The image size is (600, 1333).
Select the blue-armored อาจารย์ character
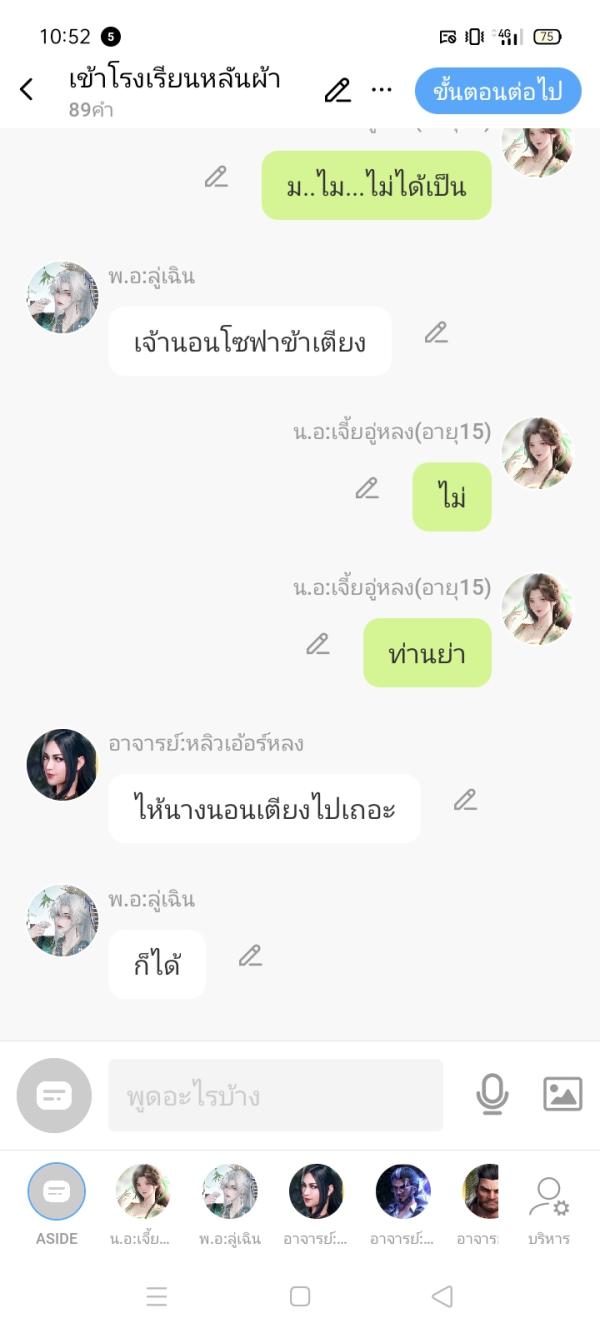[x=403, y=1192]
